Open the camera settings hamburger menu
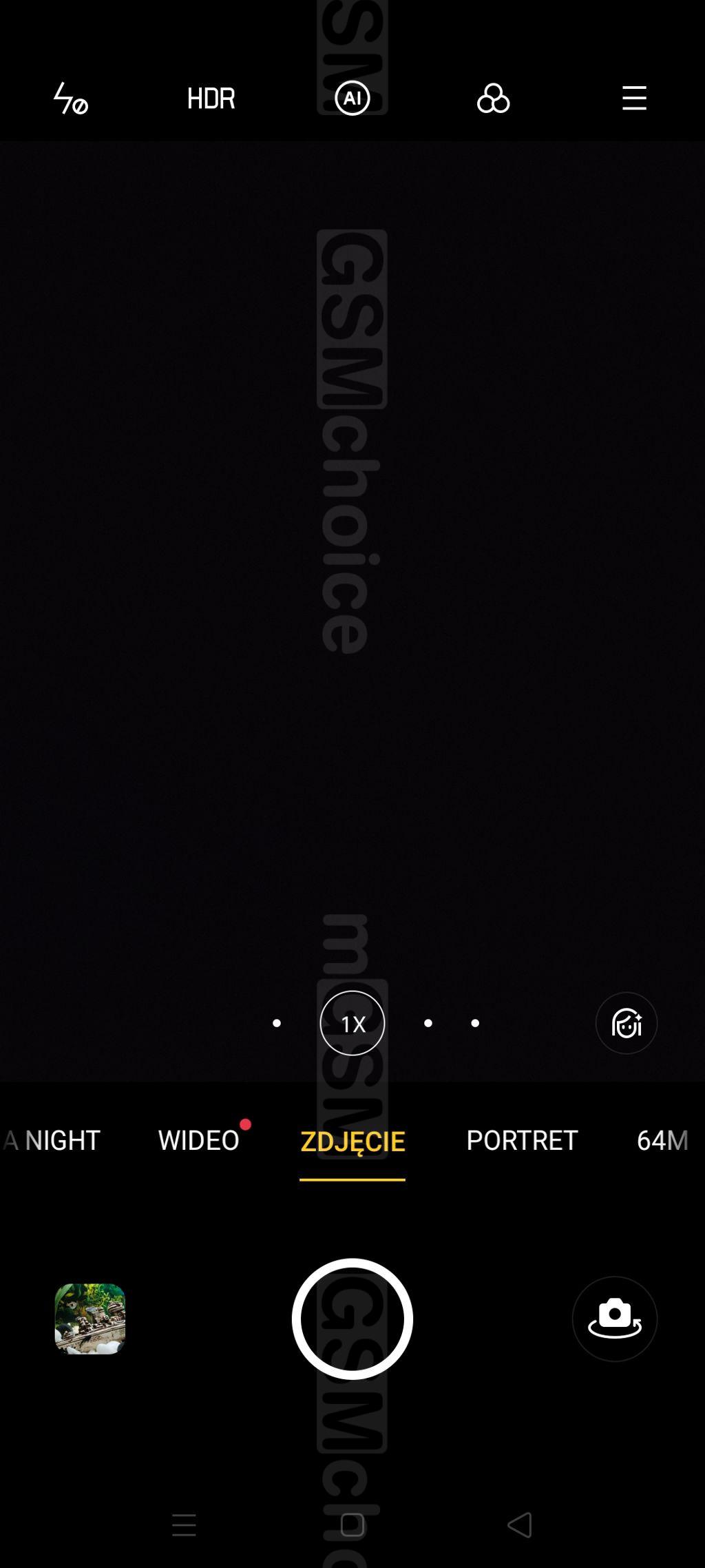The width and height of the screenshot is (705, 1568). [634, 99]
